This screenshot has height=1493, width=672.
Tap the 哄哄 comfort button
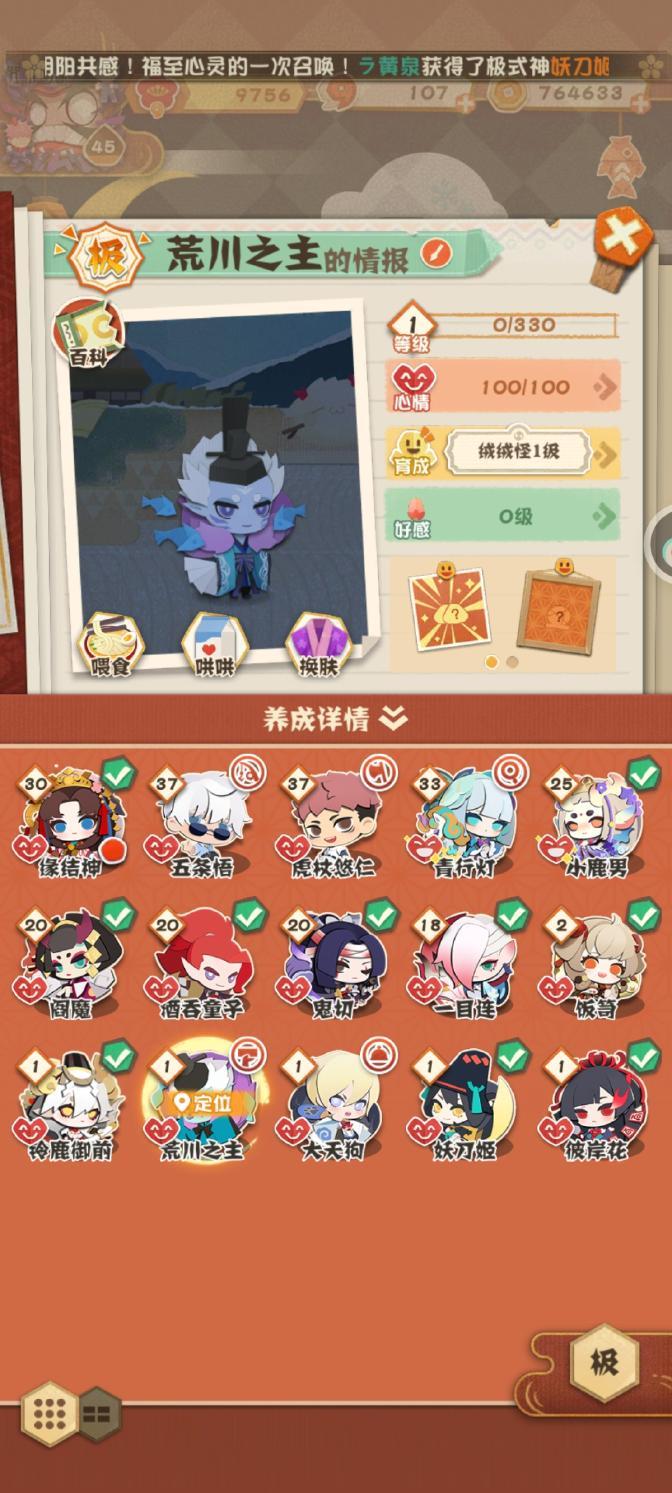[x=215, y=645]
